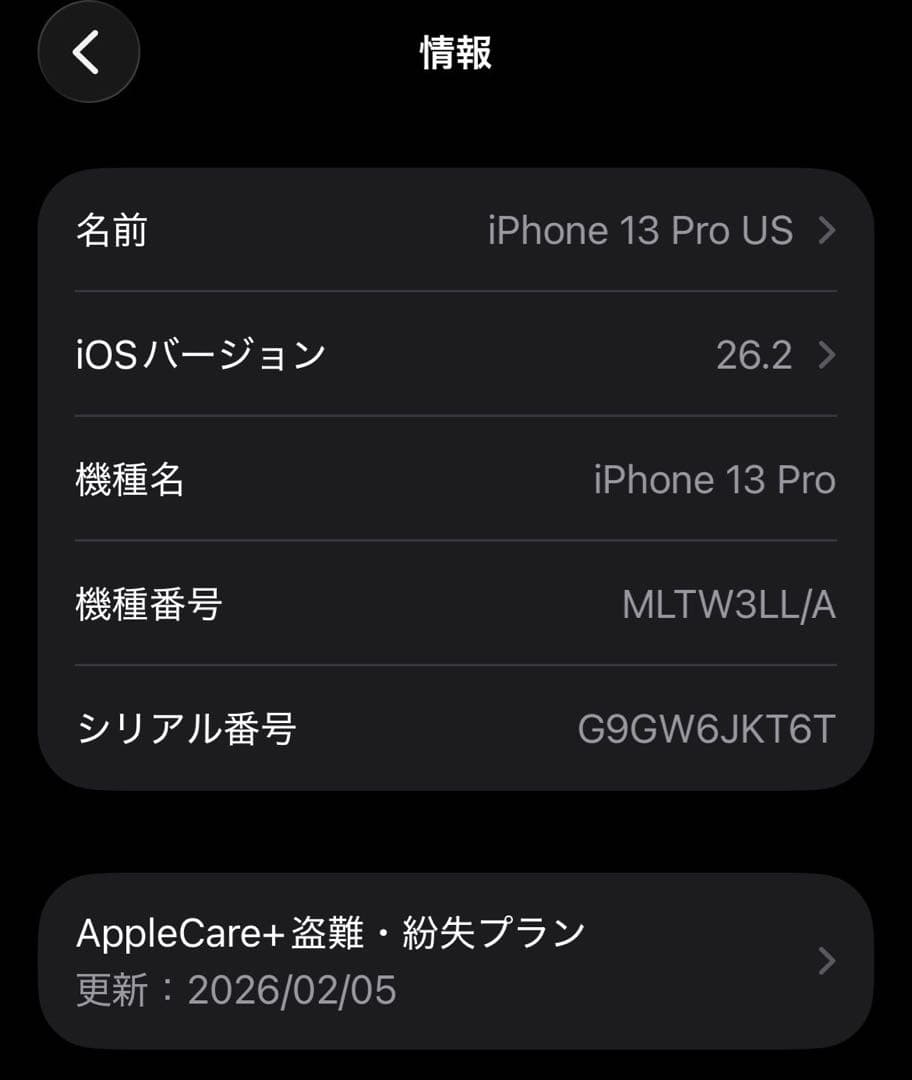Select device name iPhone 13 Pro US

tap(640, 231)
